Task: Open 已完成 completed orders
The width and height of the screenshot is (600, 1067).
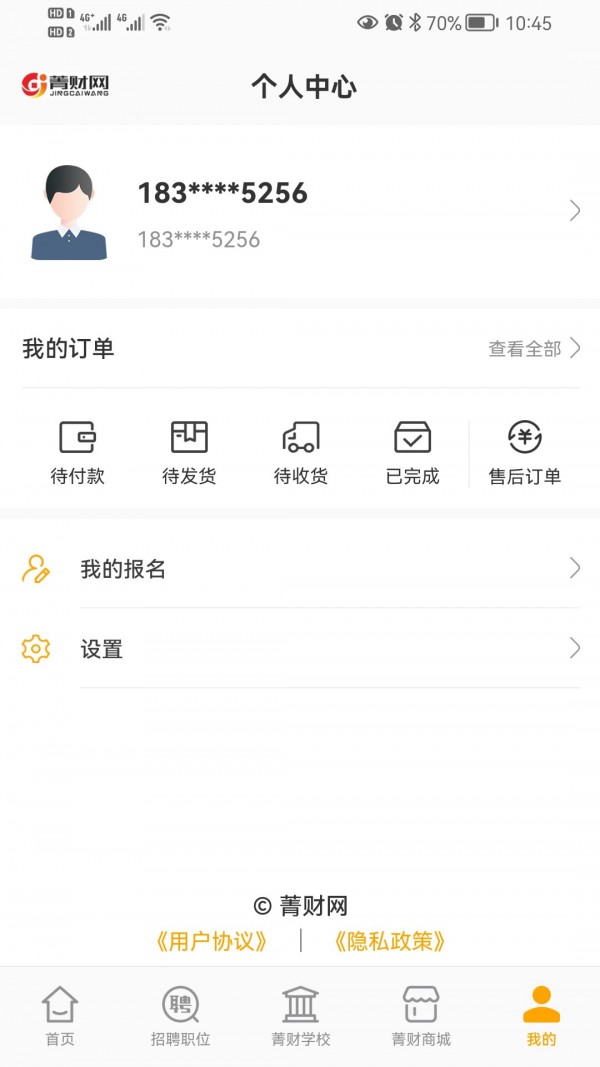Action: (412, 452)
